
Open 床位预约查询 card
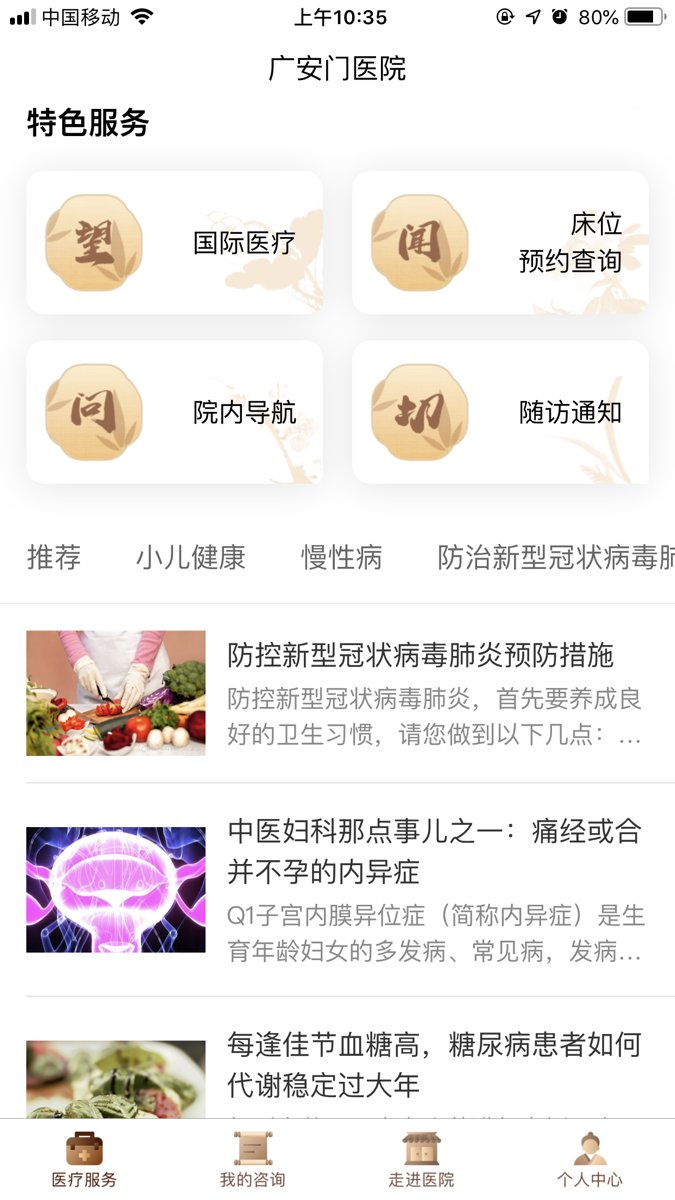click(x=500, y=243)
